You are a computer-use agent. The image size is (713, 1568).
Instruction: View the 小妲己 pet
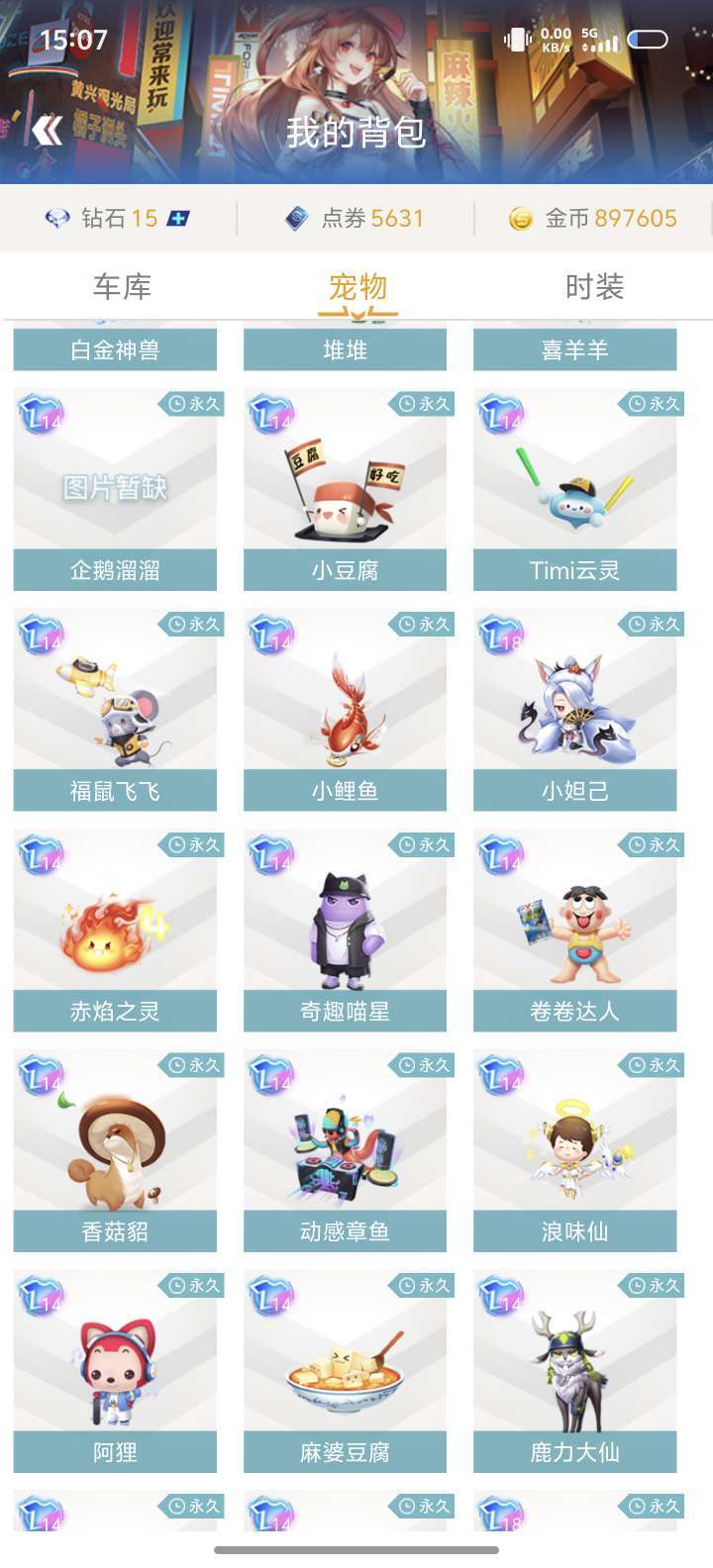574,710
